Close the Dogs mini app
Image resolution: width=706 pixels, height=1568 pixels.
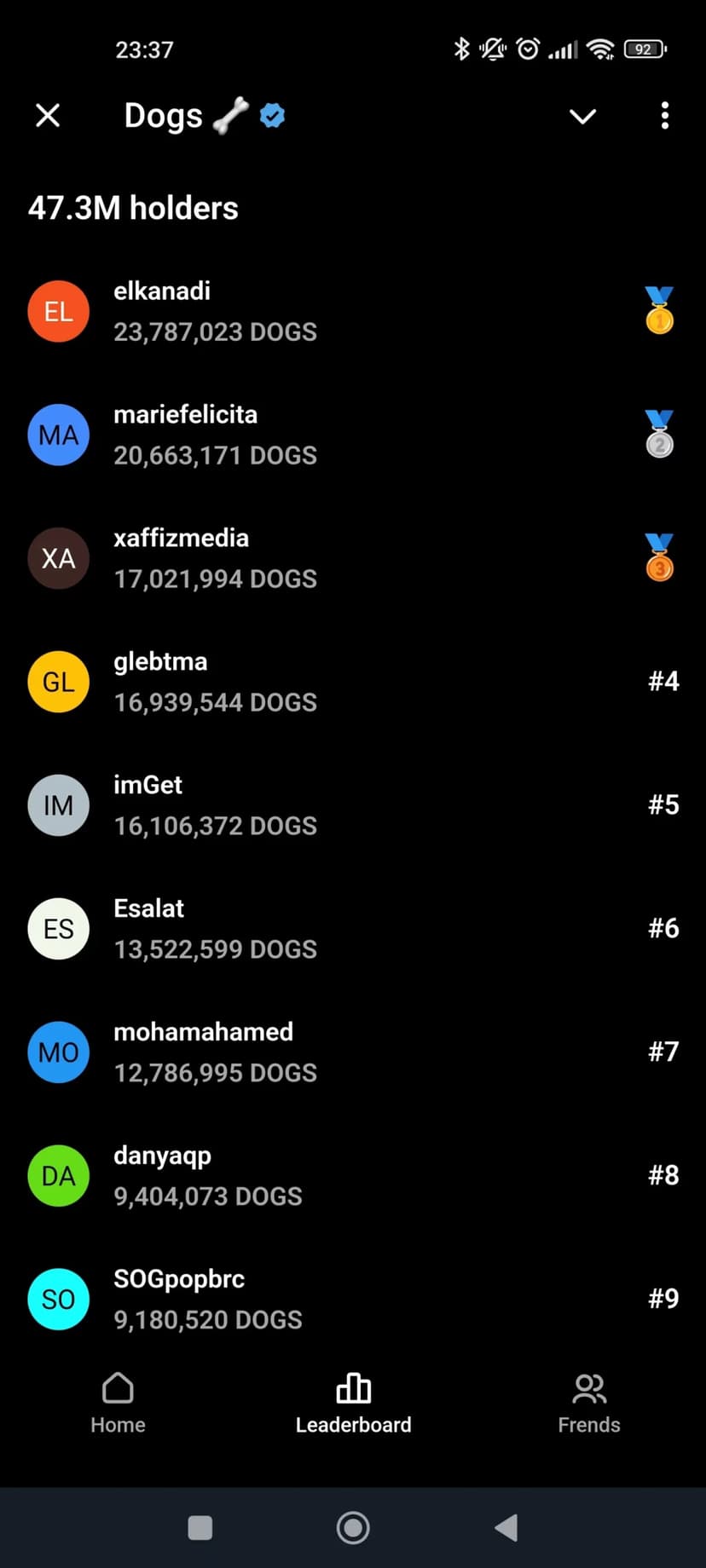point(48,115)
